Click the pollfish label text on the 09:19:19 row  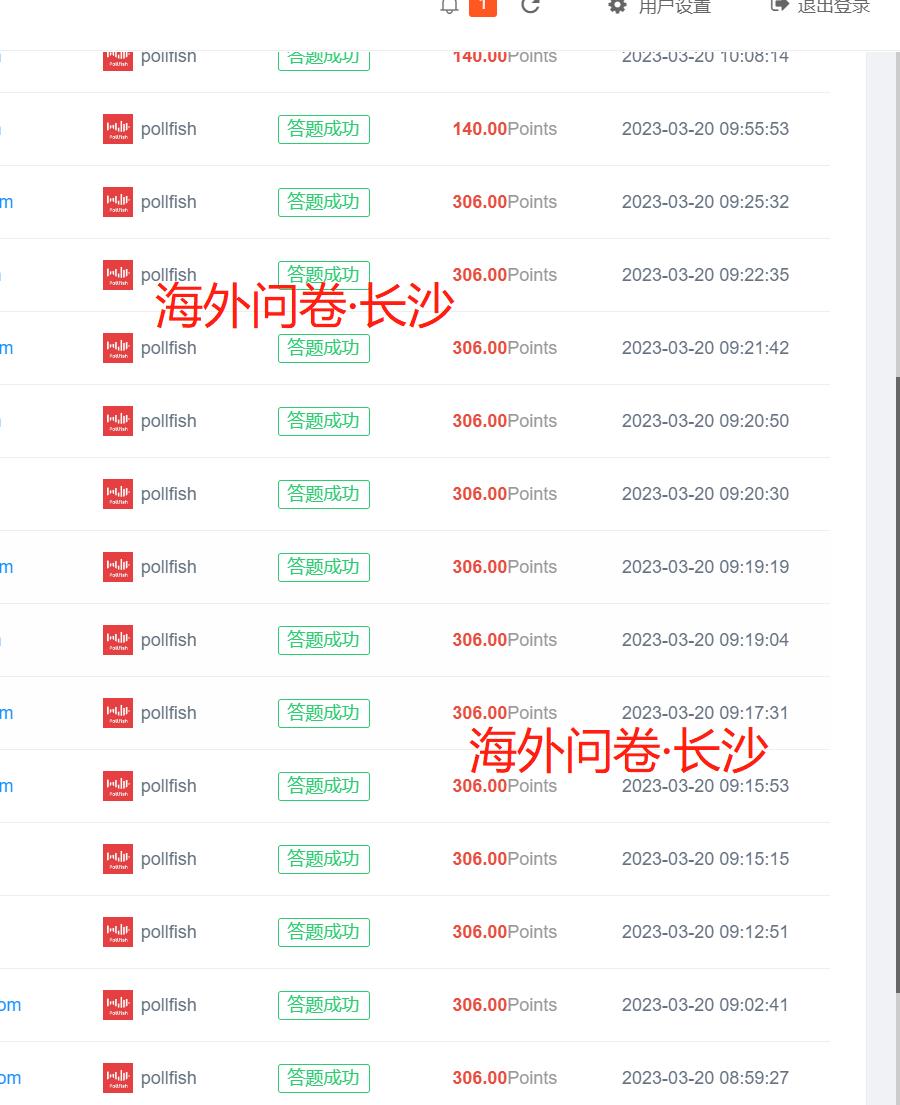pyautogui.click(x=168, y=567)
